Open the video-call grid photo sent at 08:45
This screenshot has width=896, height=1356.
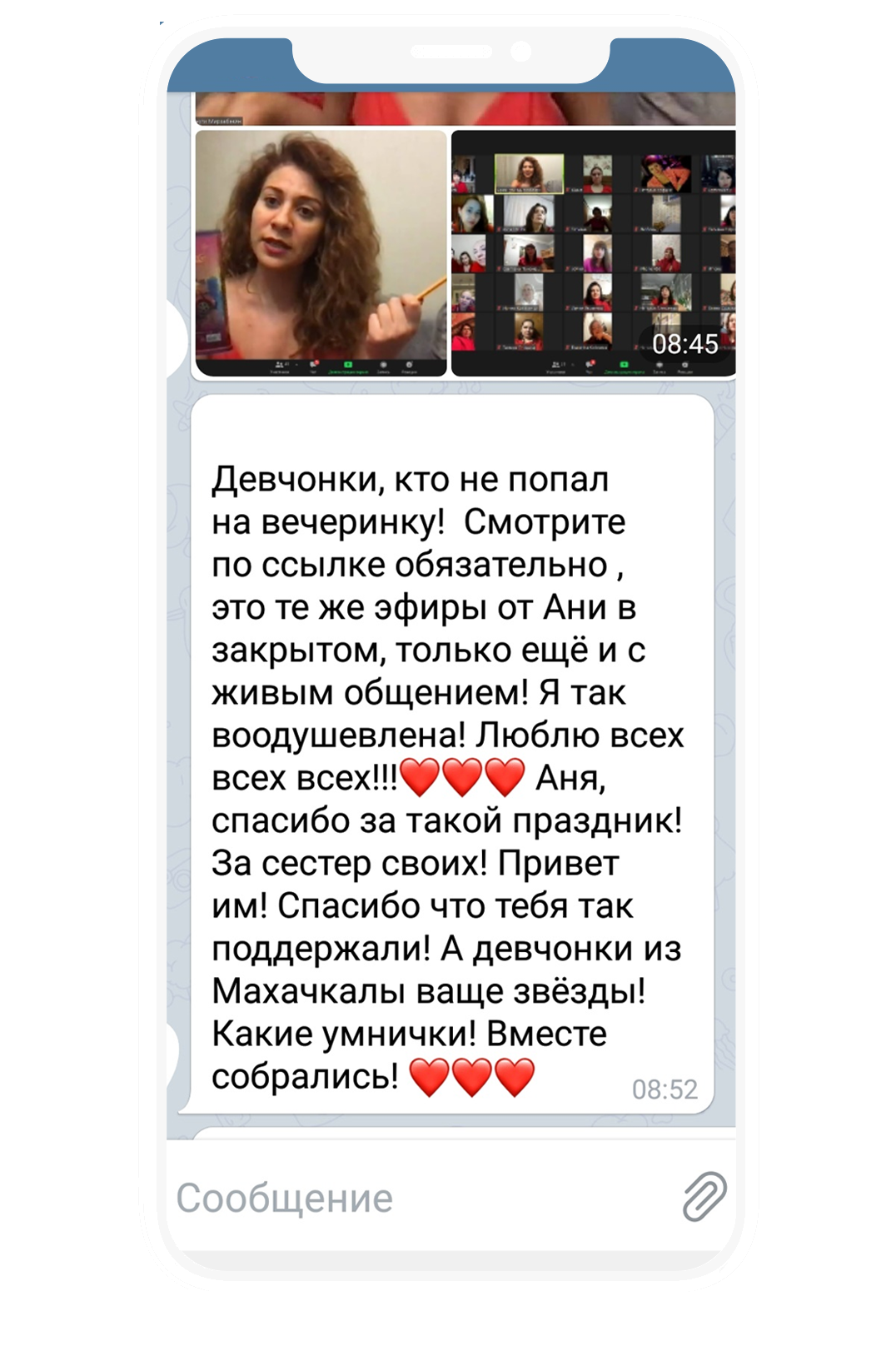point(593,253)
